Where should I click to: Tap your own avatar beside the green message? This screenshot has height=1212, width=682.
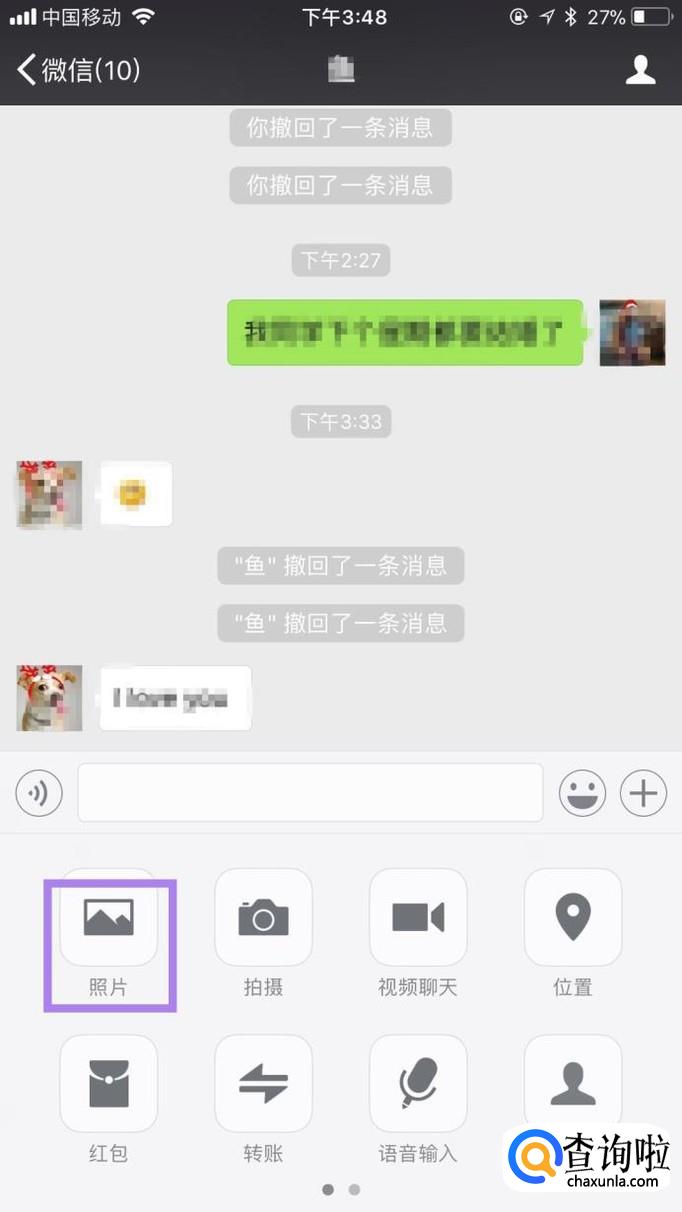(x=632, y=332)
